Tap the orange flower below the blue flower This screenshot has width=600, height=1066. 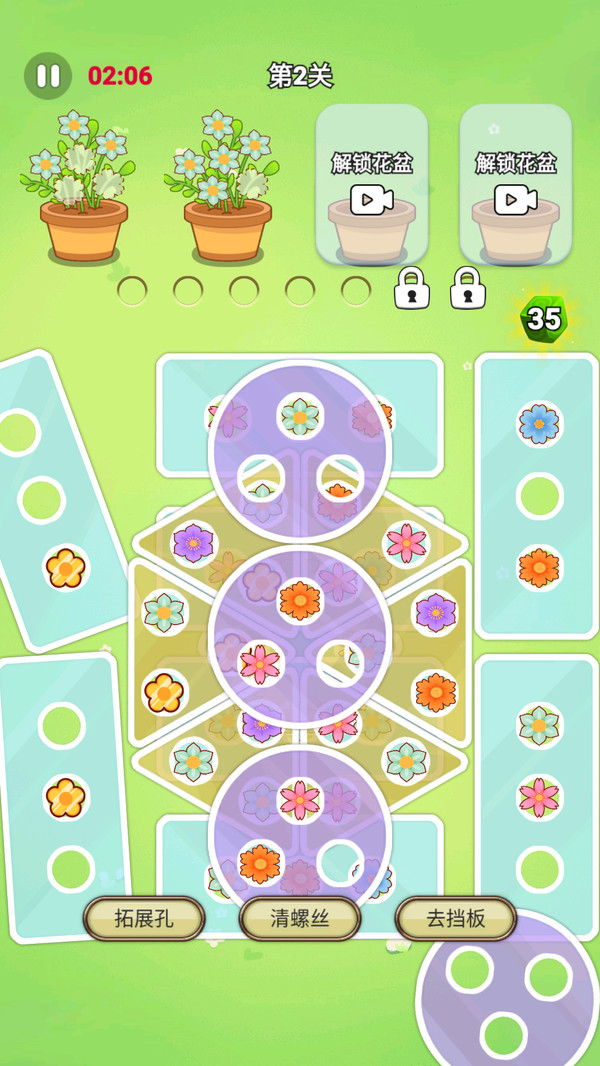tap(539, 568)
